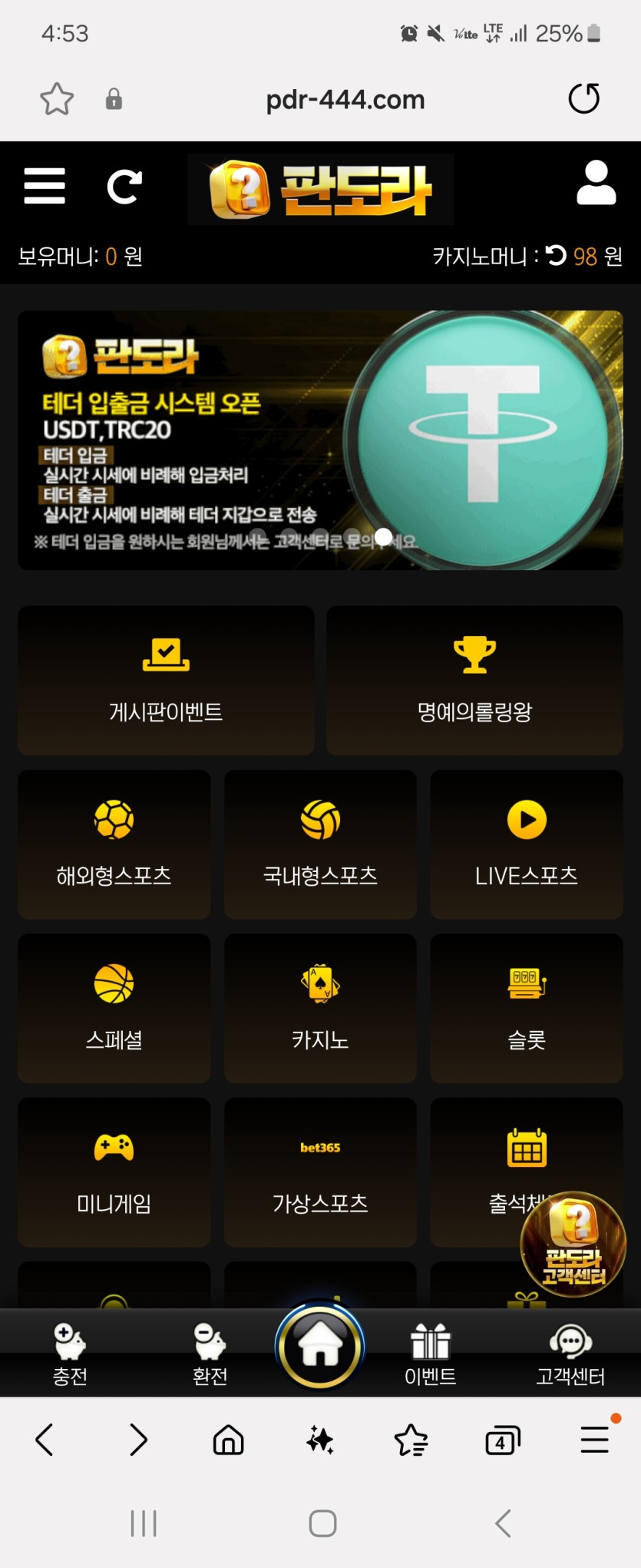Open 미니게임
641x1568 pixels.
[114, 1172]
